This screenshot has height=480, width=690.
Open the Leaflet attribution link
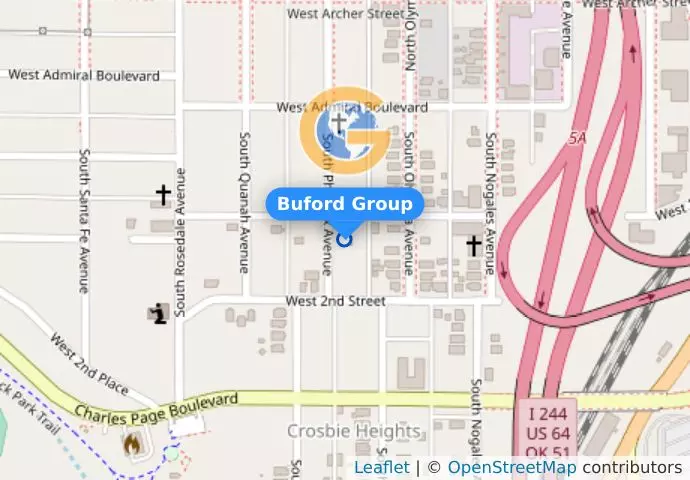click(x=381, y=468)
